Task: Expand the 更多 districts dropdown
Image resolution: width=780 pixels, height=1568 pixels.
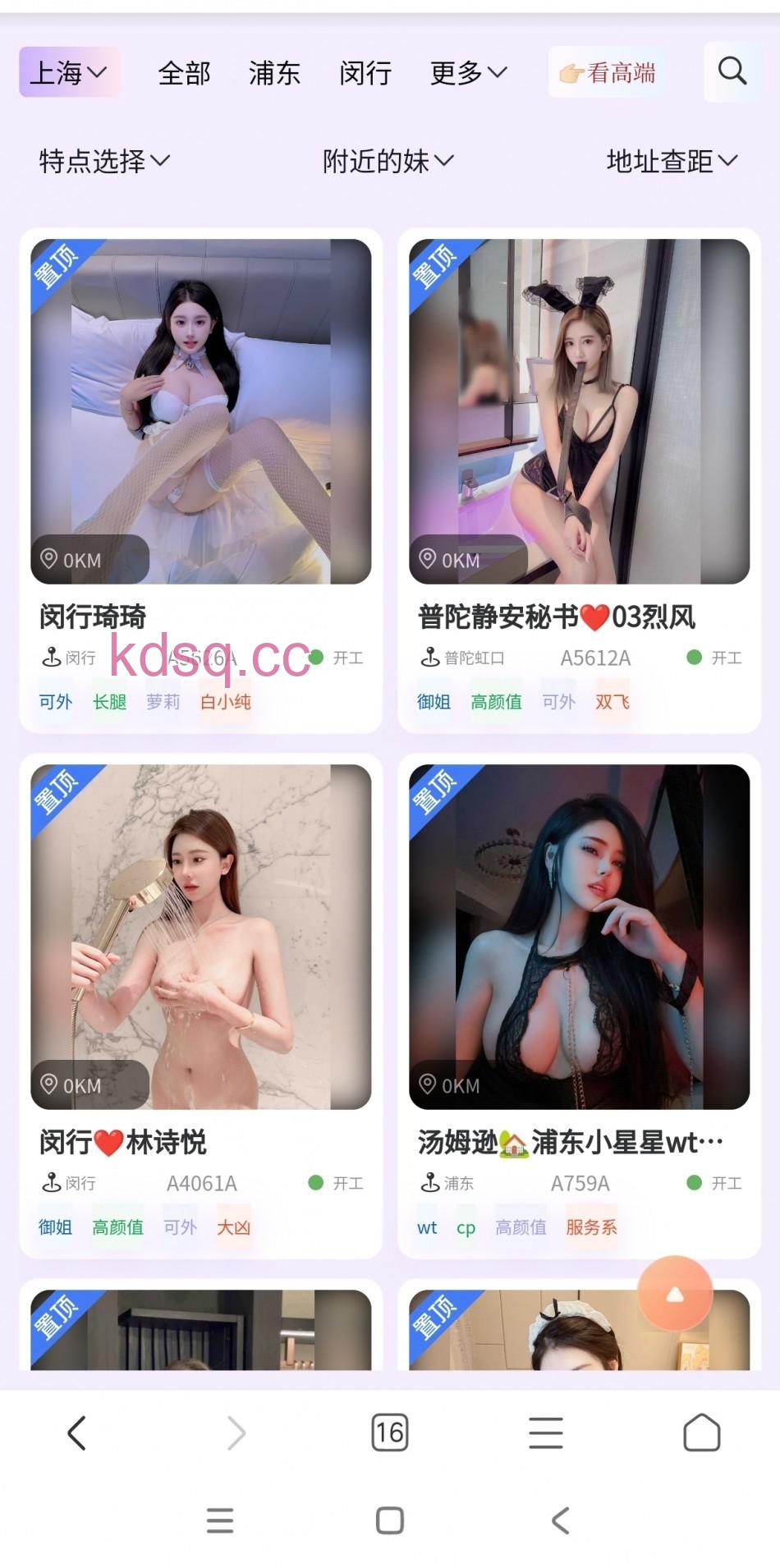Action: coord(468,74)
